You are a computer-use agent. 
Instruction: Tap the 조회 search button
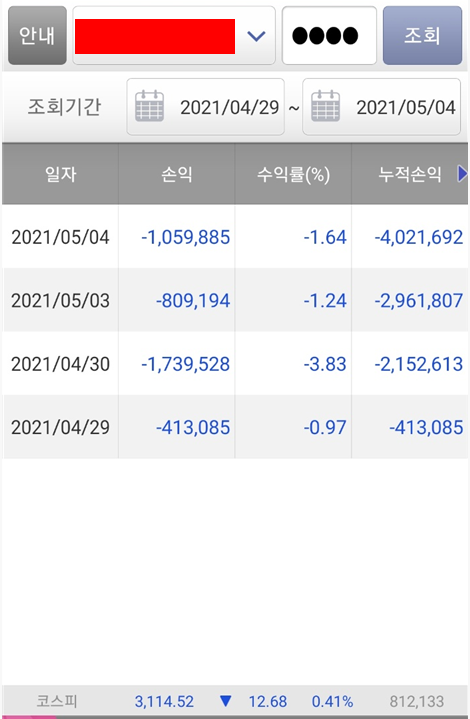click(422, 35)
